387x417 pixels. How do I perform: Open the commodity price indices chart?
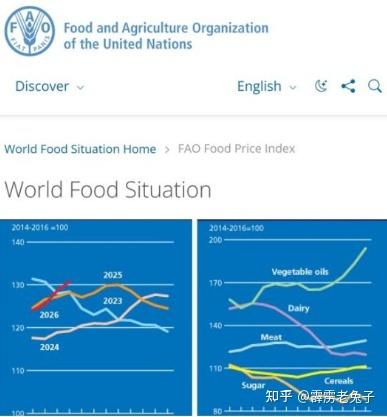292,317
